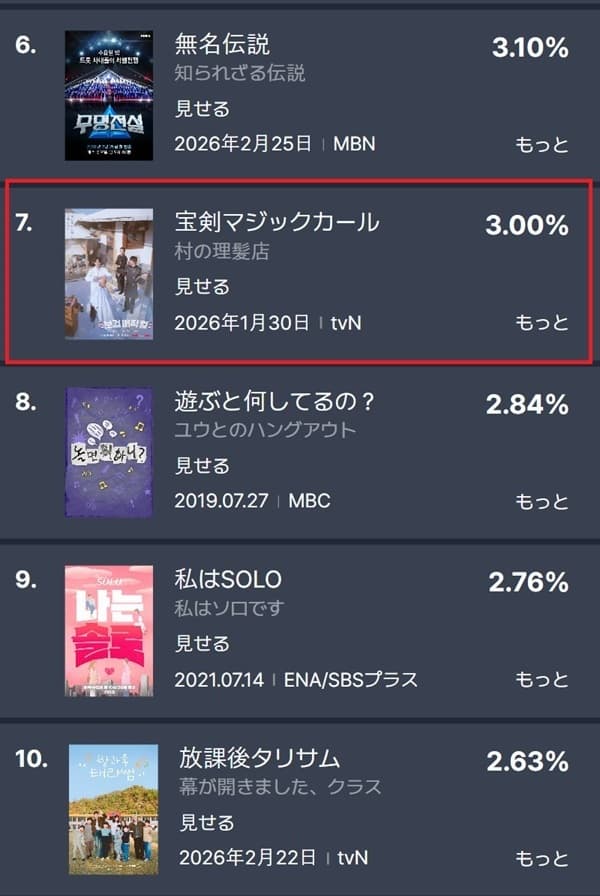Image resolution: width=600 pixels, height=896 pixels.
Task: Tap the 放課後タリサム poster thumbnail
Action: [114, 810]
